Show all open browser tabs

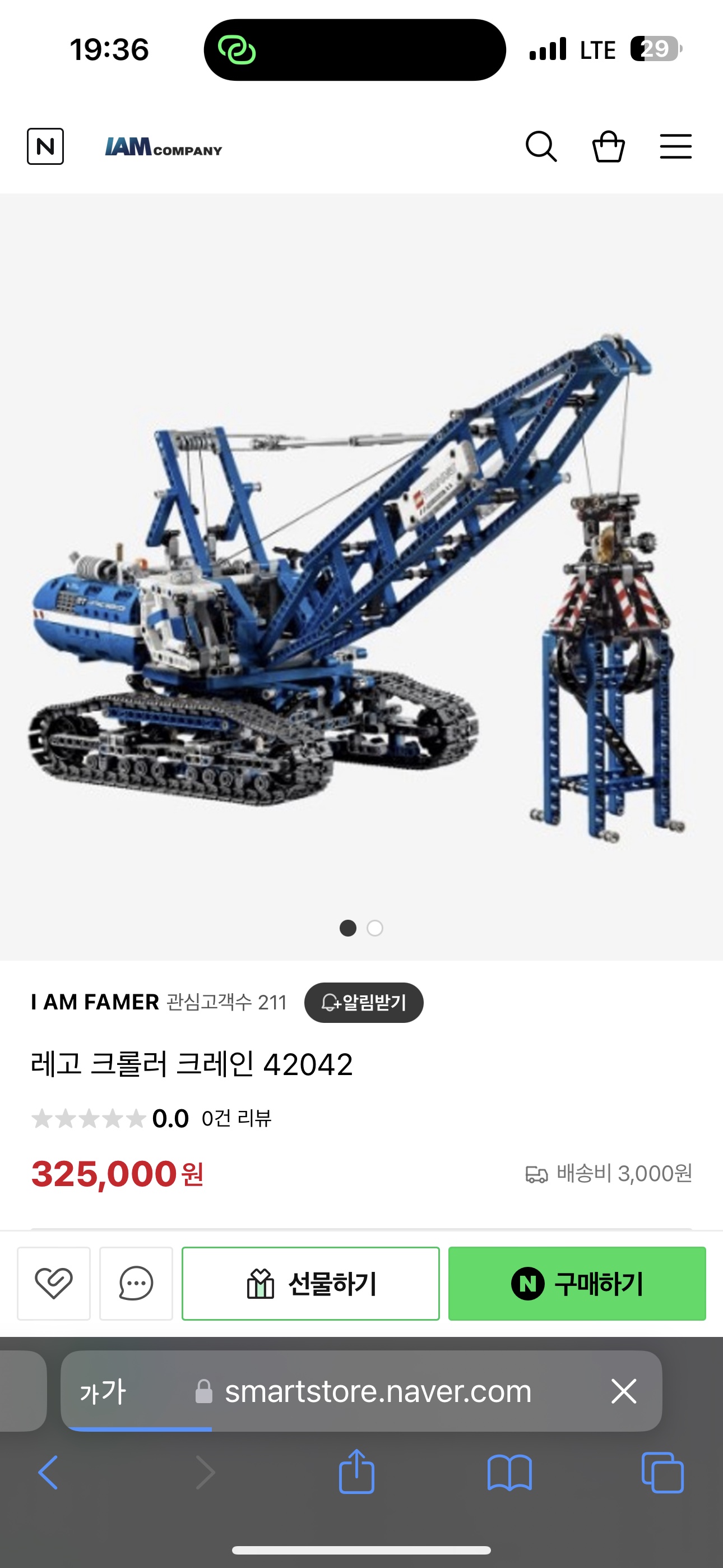coord(662,1473)
